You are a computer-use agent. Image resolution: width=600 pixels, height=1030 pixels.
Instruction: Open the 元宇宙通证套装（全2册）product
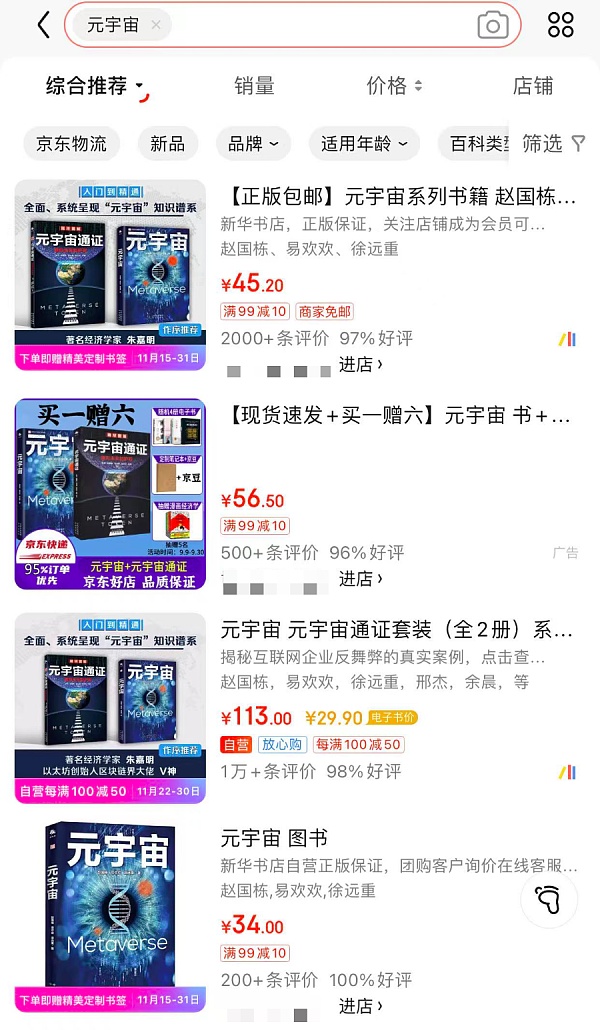pyautogui.click(x=398, y=631)
